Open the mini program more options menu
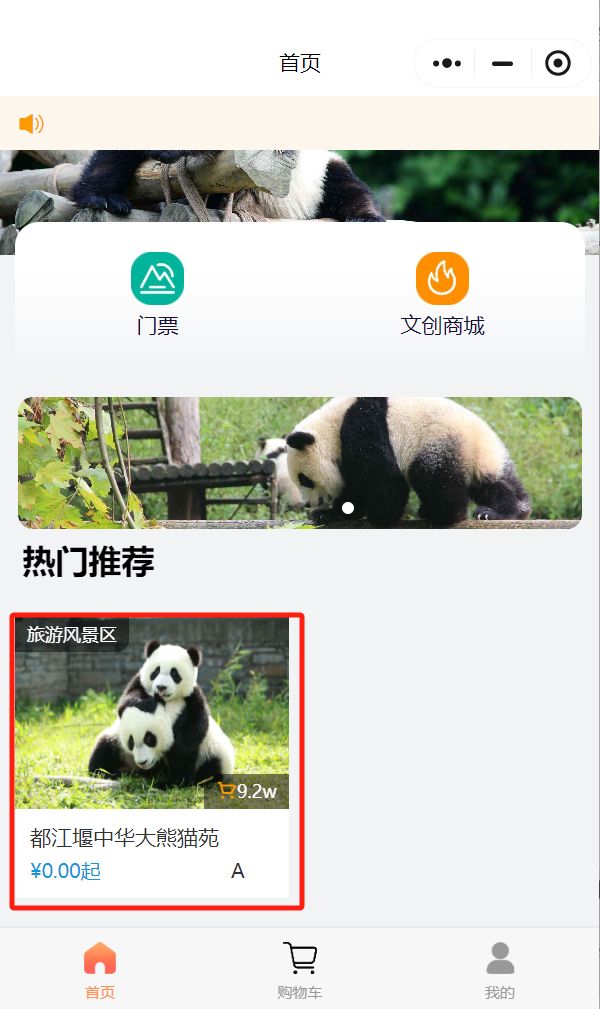The image size is (600, 1009). (x=447, y=64)
